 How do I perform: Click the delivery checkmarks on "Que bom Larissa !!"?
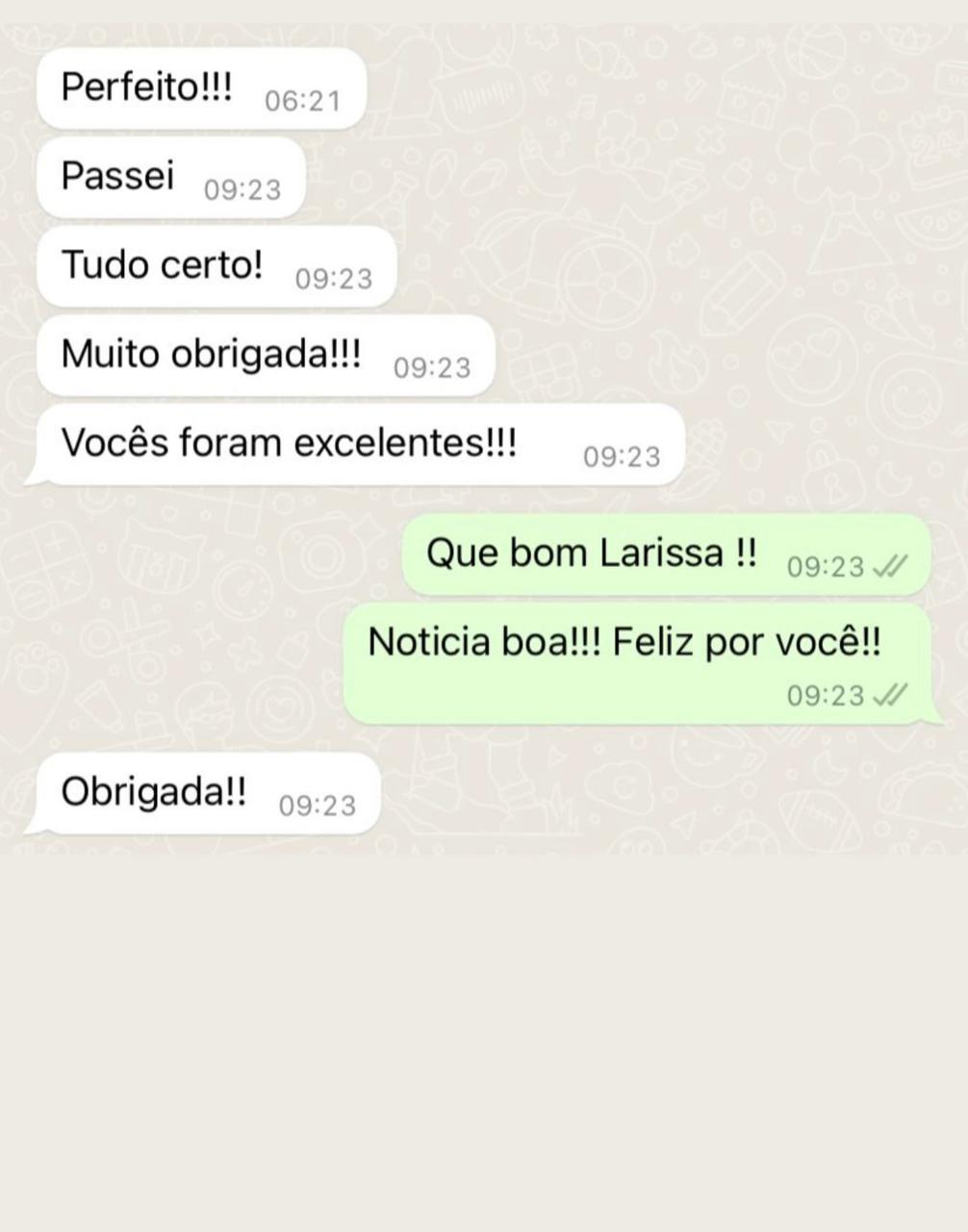point(892,567)
